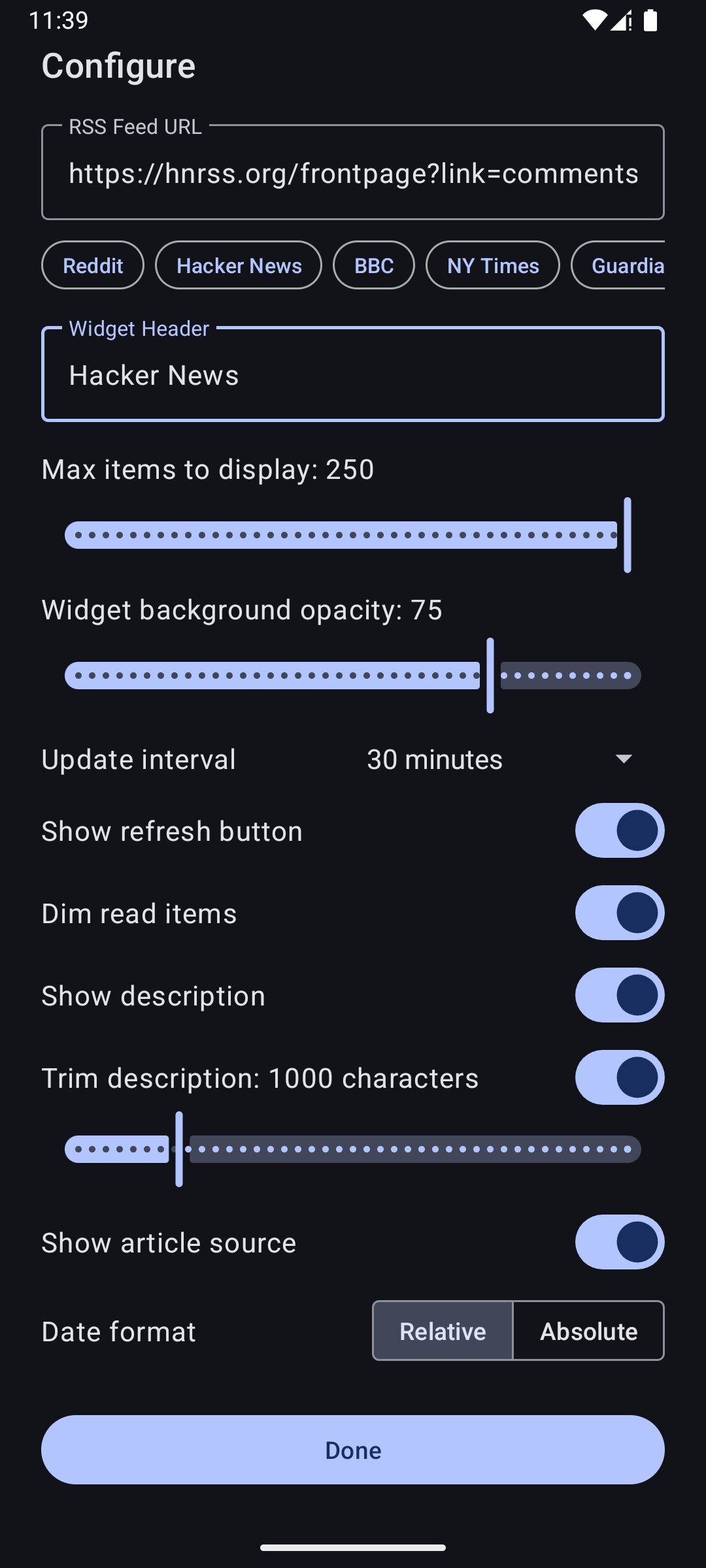
Task: Tap the Guardian feed chip
Action: pyautogui.click(x=618, y=265)
